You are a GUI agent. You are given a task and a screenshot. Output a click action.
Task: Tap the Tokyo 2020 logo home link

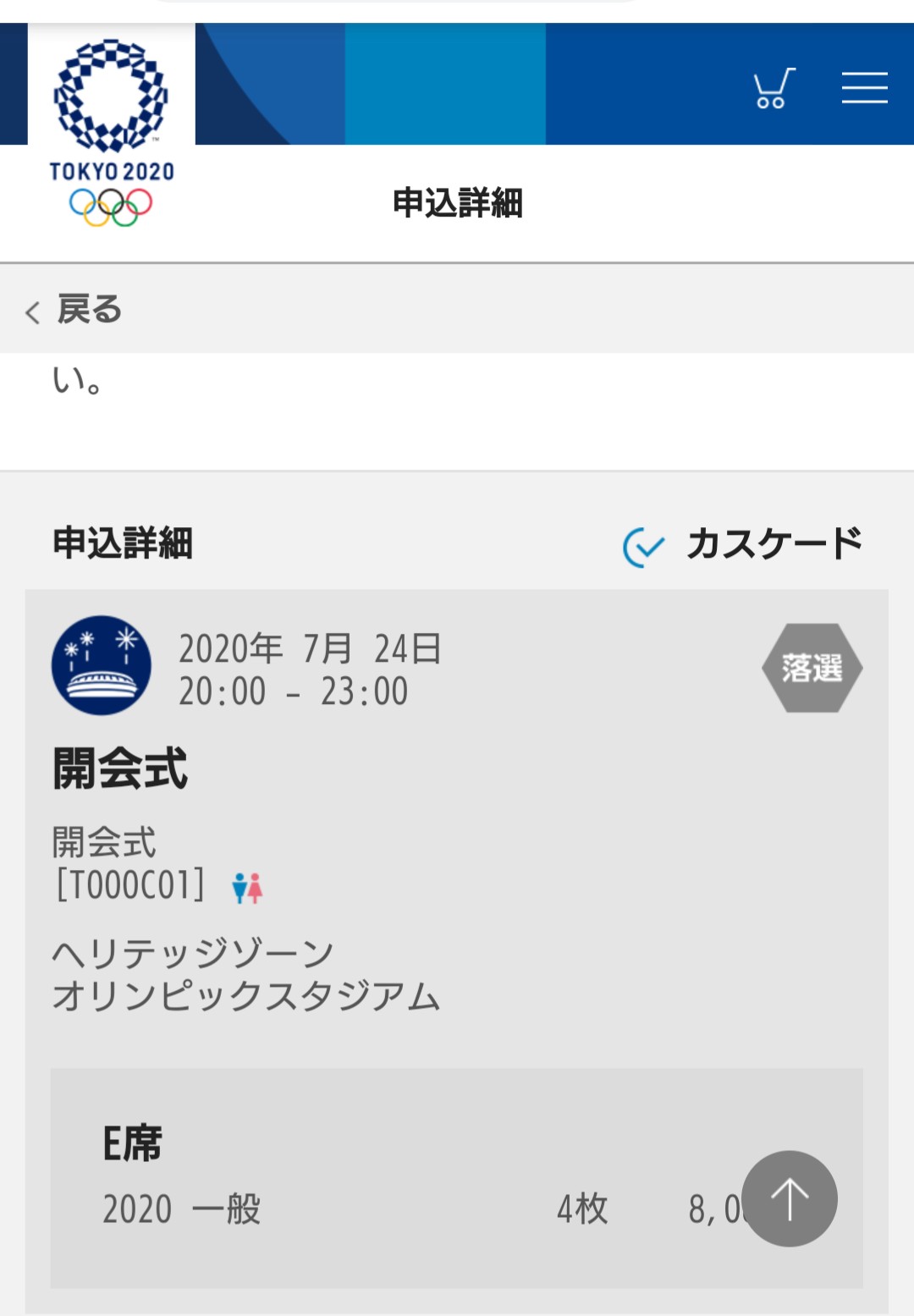[x=111, y=133]
